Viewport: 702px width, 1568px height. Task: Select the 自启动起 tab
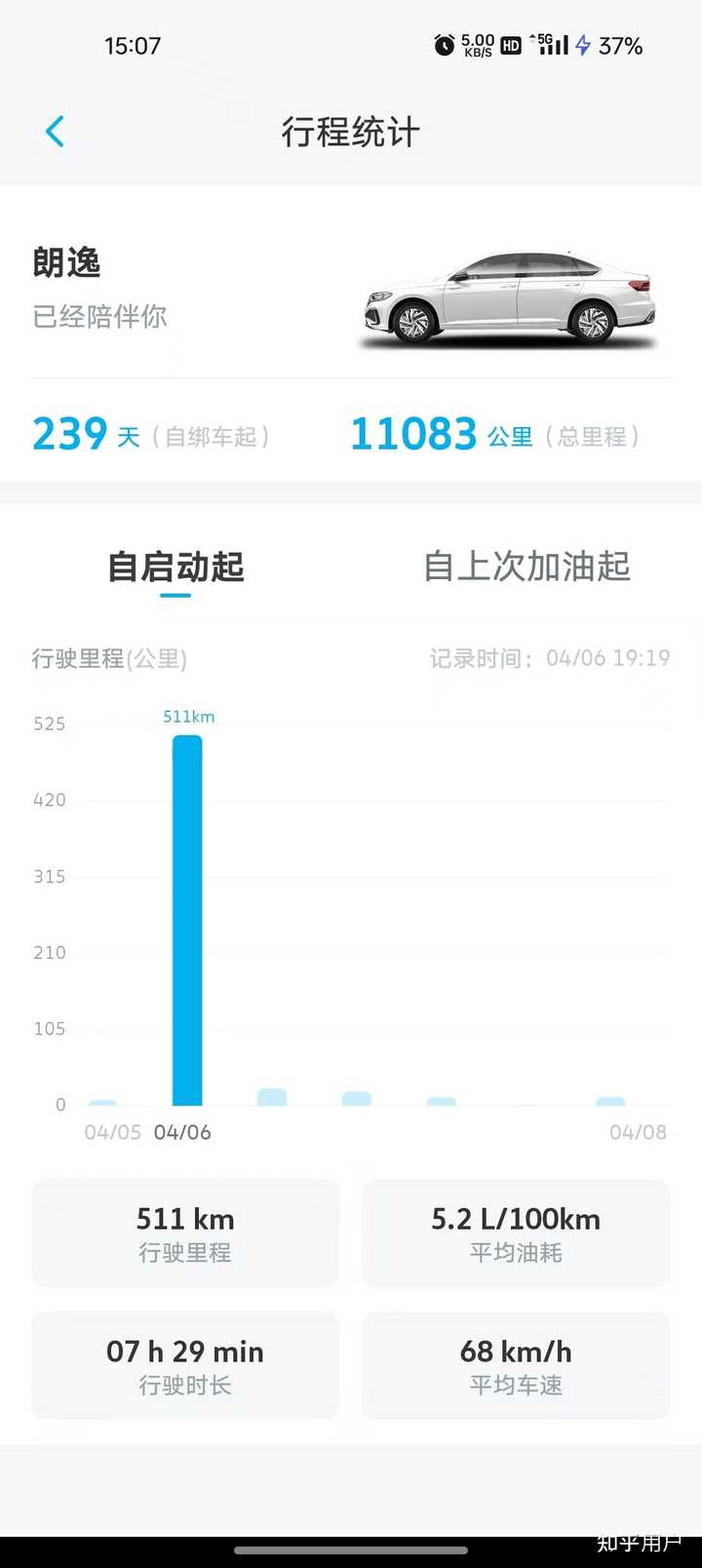[x=175, y=567]
